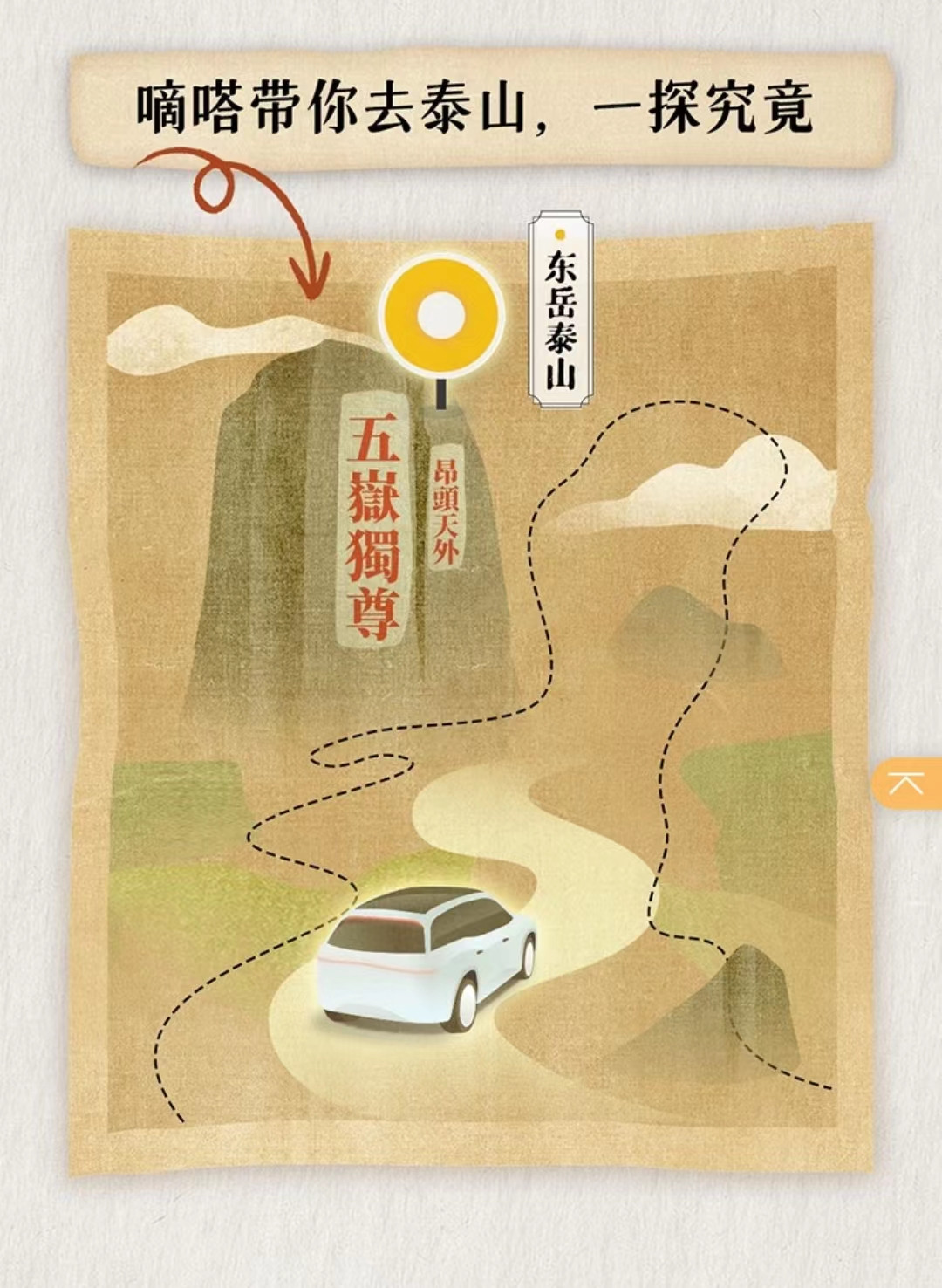The image size is (942, 1288).
Task: Tap the orange back-to-top button
Action: pyautogui.click(x=907, y=783)
